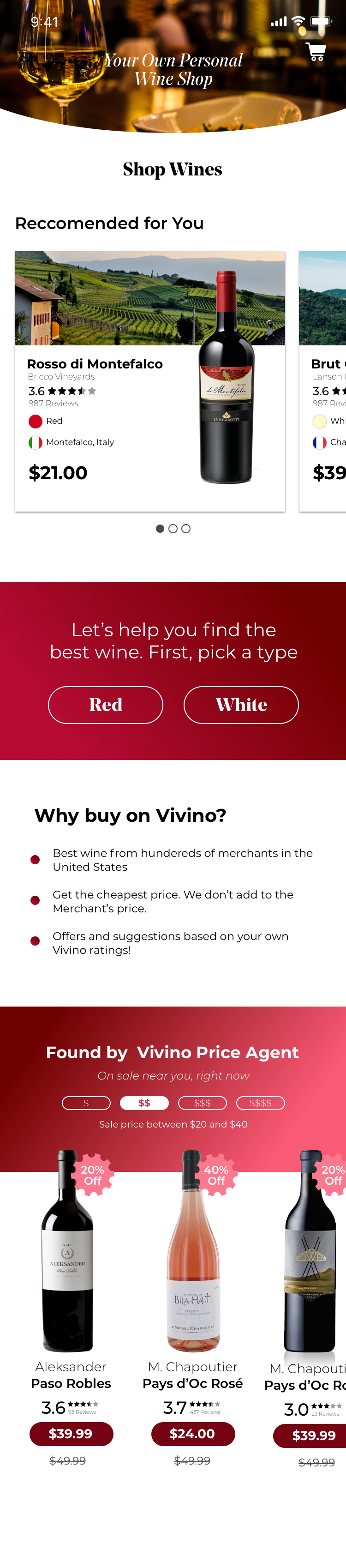Filter sale wines by $$$ range
The image size is (346, 1568).
(202, 1102)
